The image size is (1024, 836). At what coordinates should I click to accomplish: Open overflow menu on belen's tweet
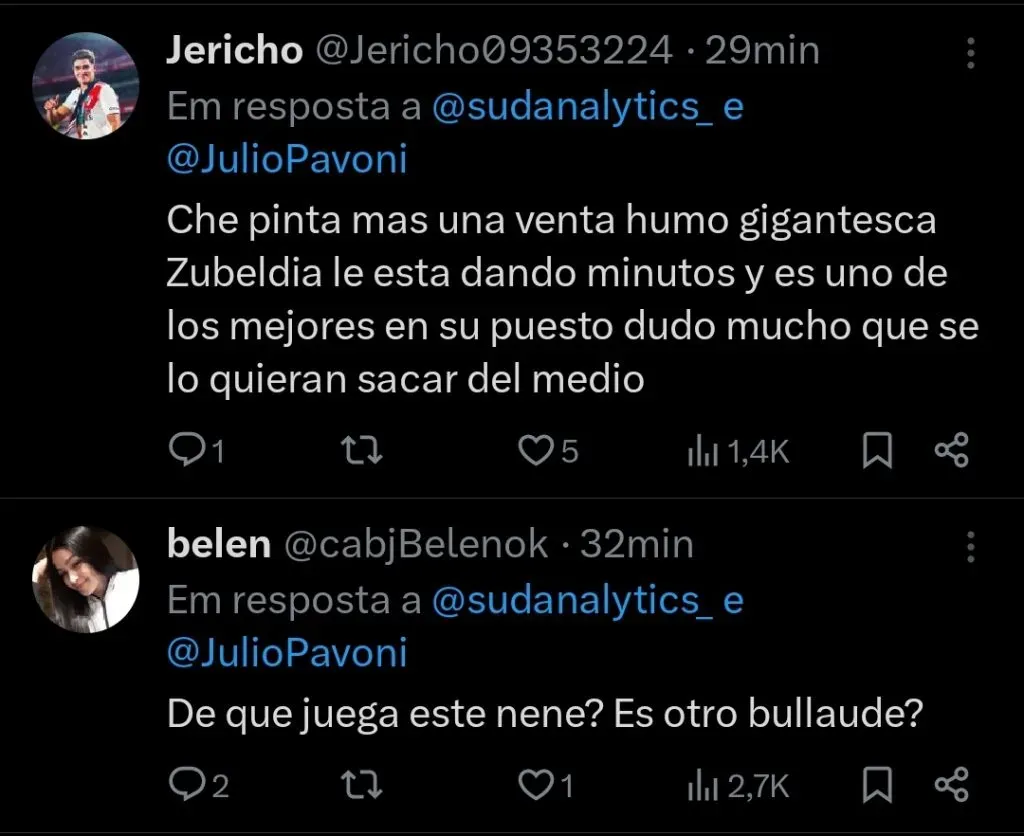[x=970, y=546]
